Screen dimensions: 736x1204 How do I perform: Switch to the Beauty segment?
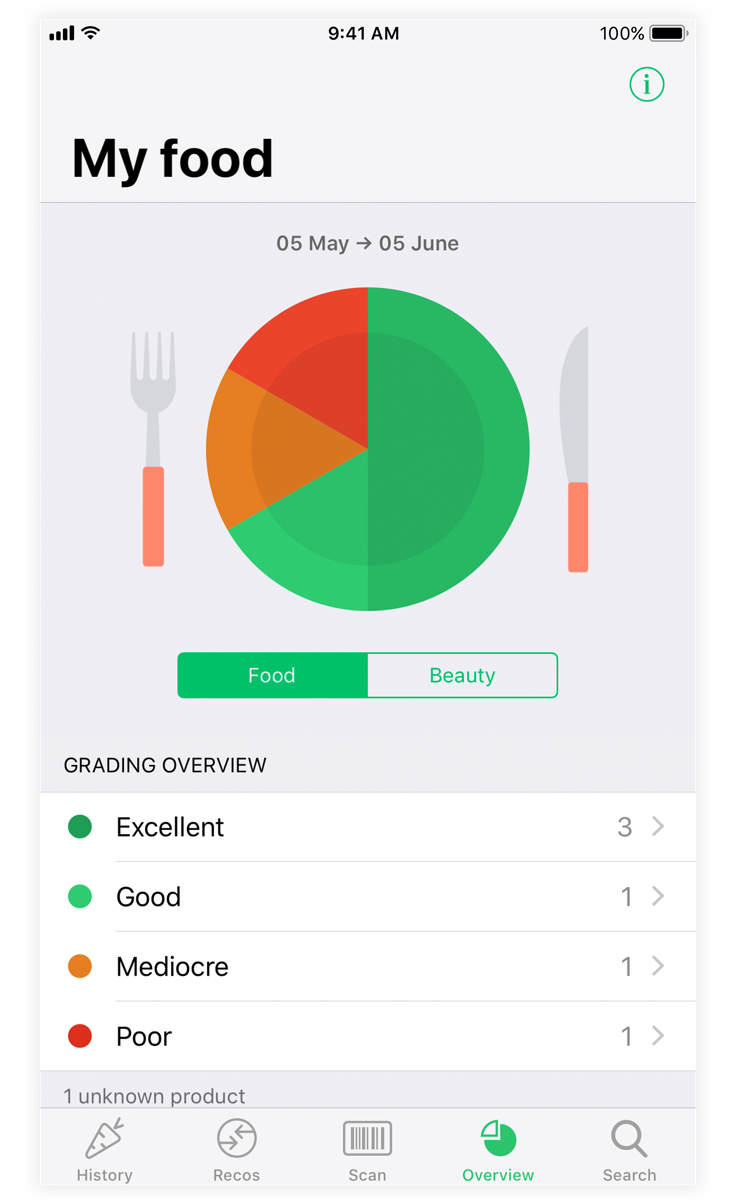[462, 675]
